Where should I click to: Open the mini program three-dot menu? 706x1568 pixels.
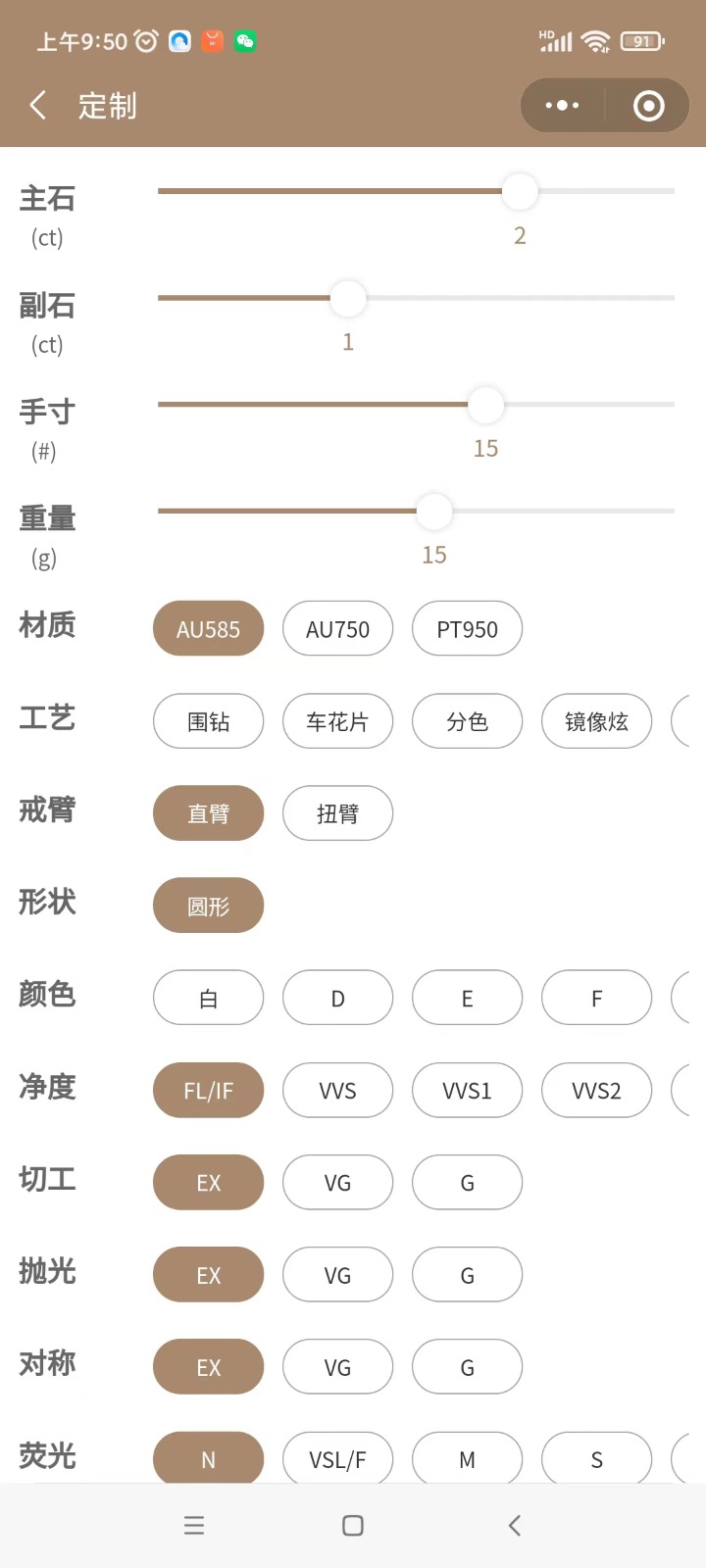pyautogui.click(x=562, y=105)
